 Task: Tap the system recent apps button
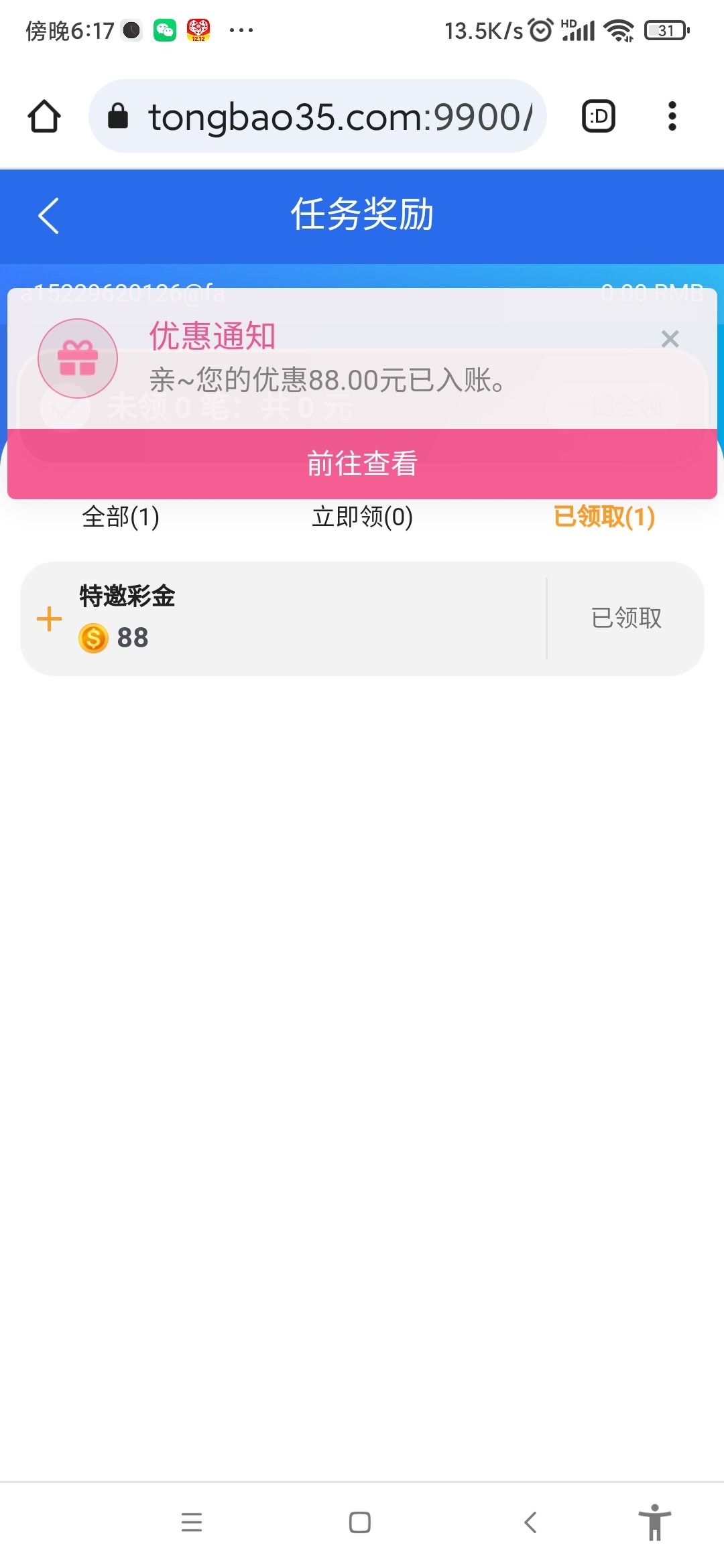point(192,1522)
